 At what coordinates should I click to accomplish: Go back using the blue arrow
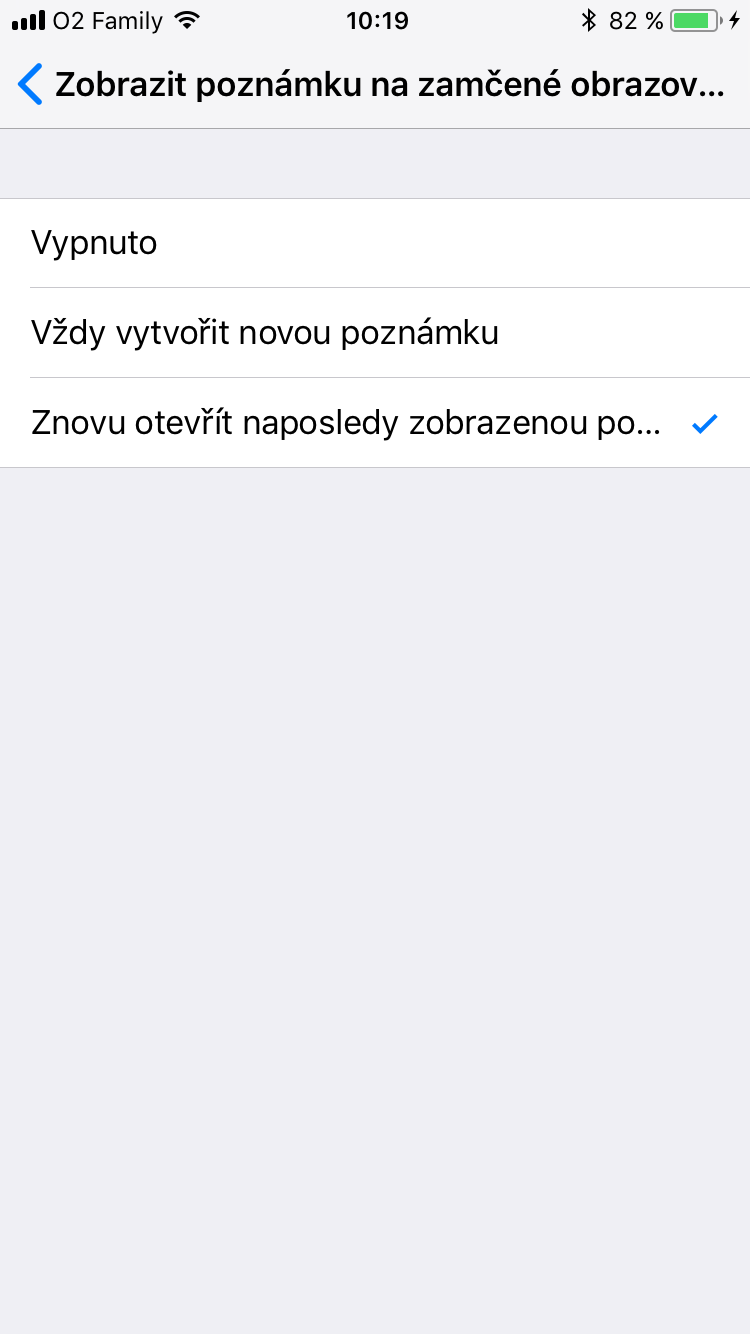pyautogui.click(x=31, y=85)
